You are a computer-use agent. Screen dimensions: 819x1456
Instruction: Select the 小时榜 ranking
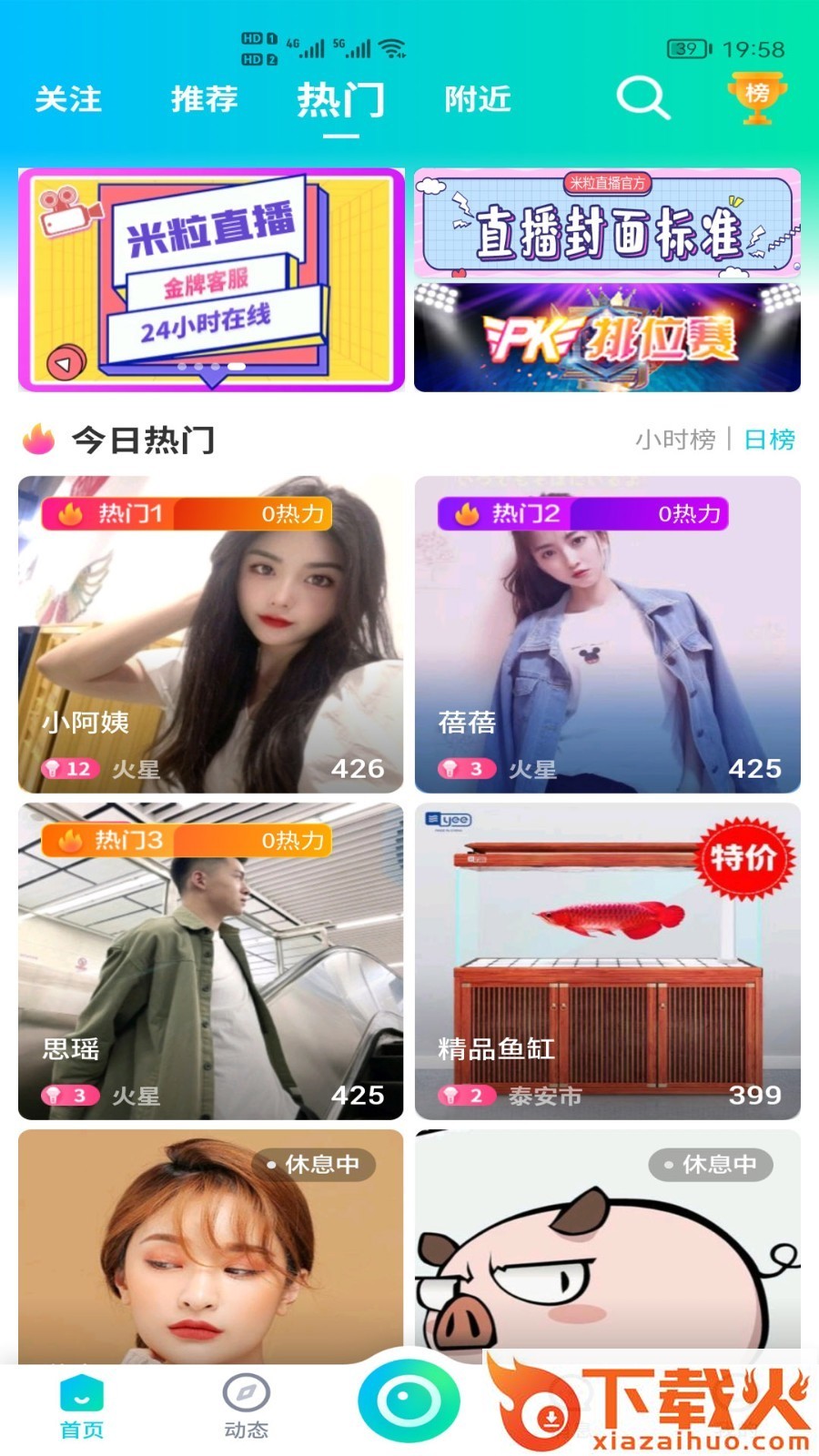pyautogui.click(x=675, y=440)
